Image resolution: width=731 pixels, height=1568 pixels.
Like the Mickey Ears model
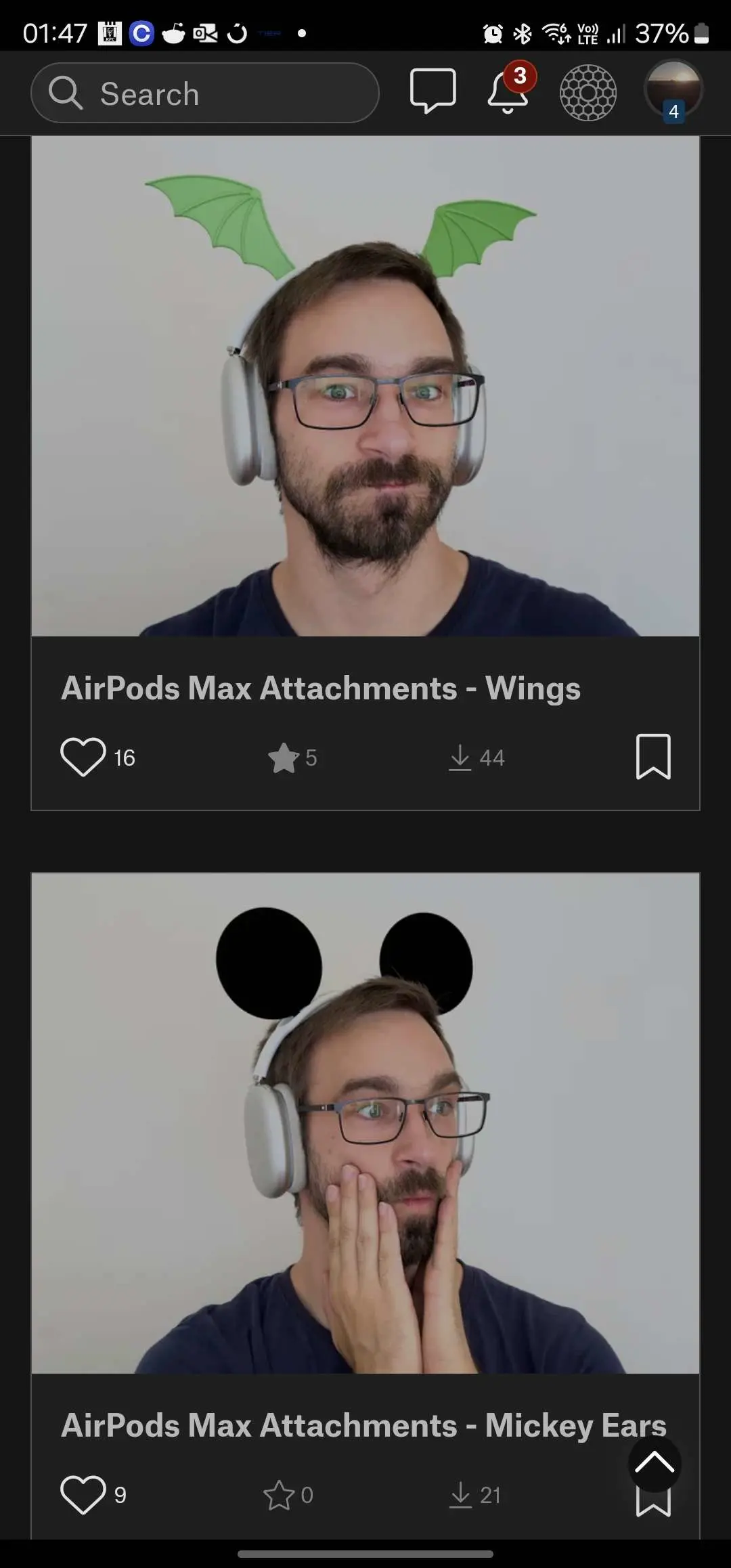83,1495
